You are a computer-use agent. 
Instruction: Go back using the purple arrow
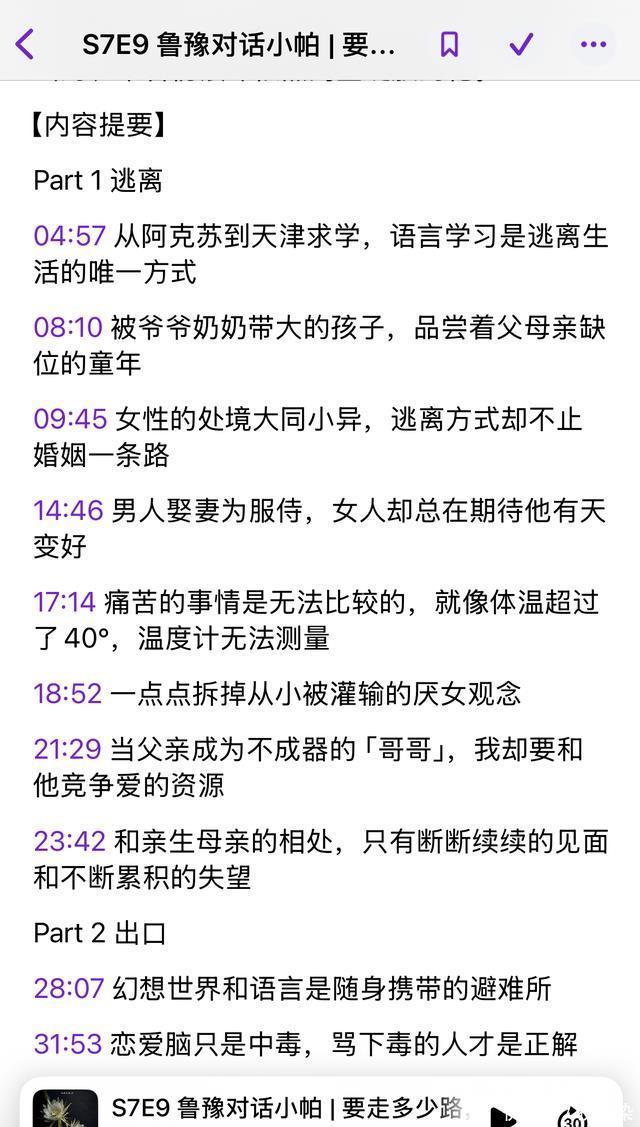[x=24, y=45]
